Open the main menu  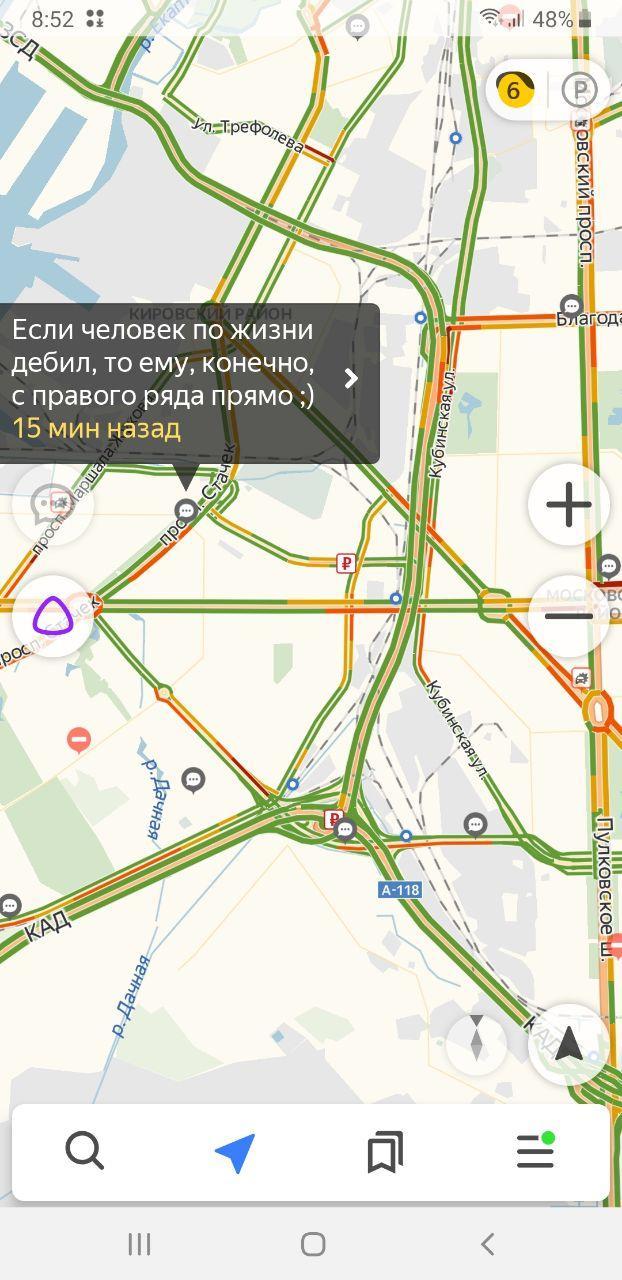535,1152
